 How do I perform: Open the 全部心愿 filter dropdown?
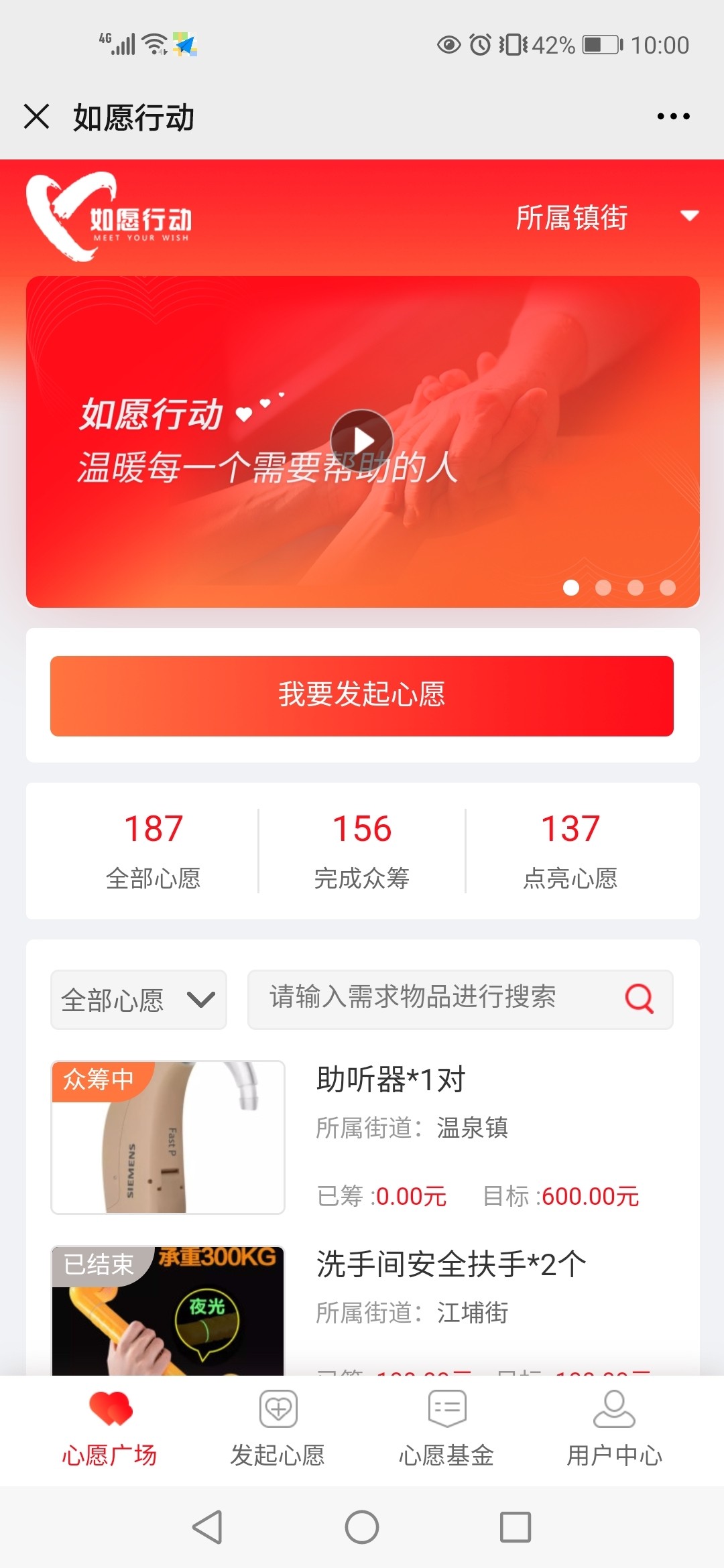coord(139,1000)
